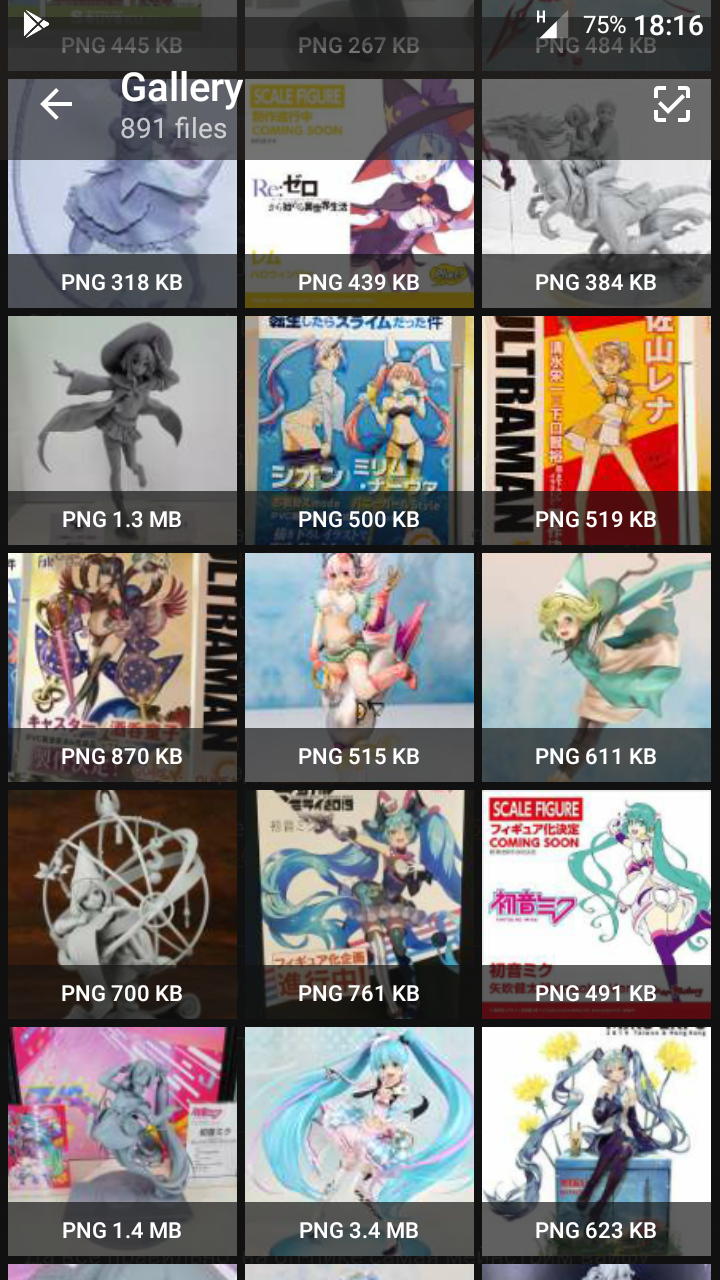The width and height of the screenshot is (720, 1280).
Task: Open the PNG 3.4 MB image
Action: click(x=359, y=1141)
